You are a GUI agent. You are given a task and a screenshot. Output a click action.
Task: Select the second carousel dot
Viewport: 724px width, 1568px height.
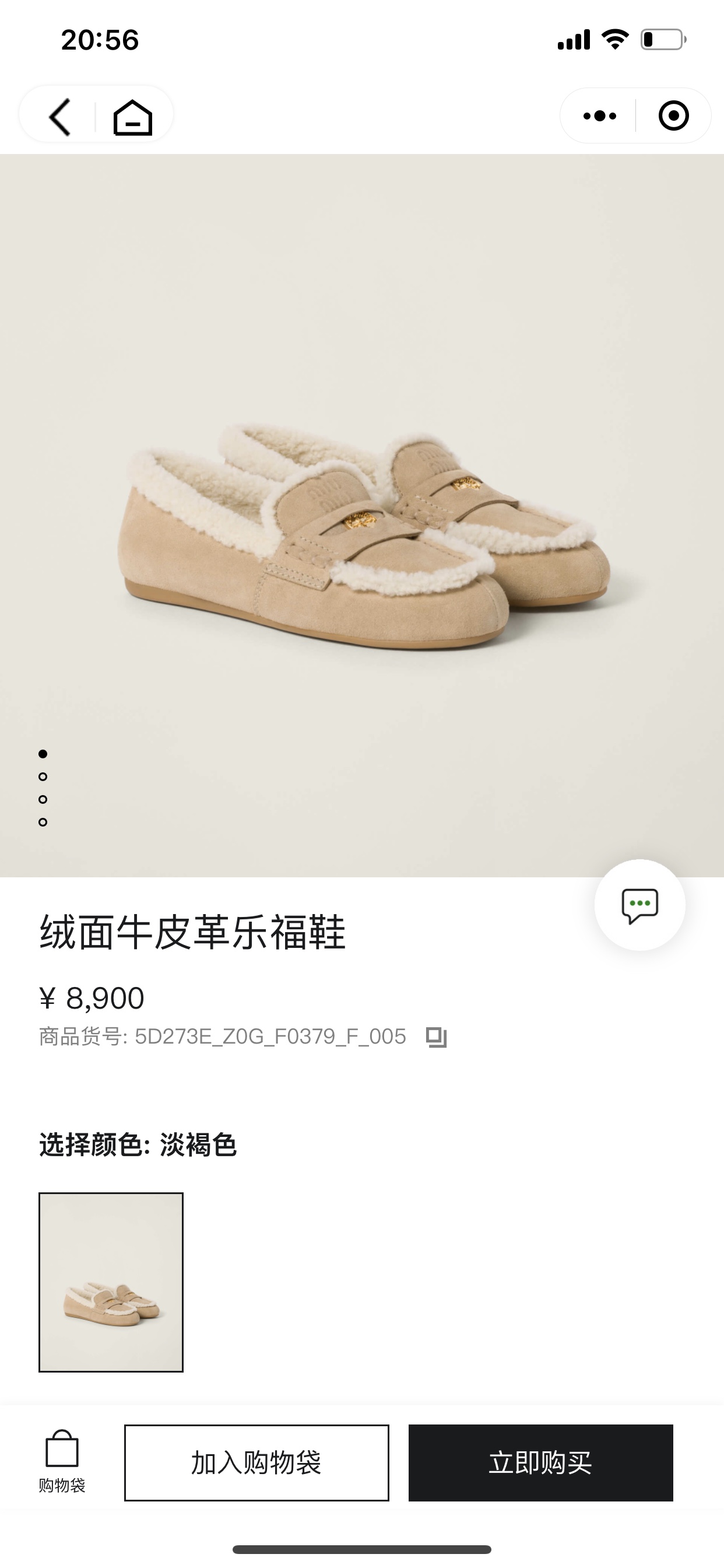pos(43,776)
